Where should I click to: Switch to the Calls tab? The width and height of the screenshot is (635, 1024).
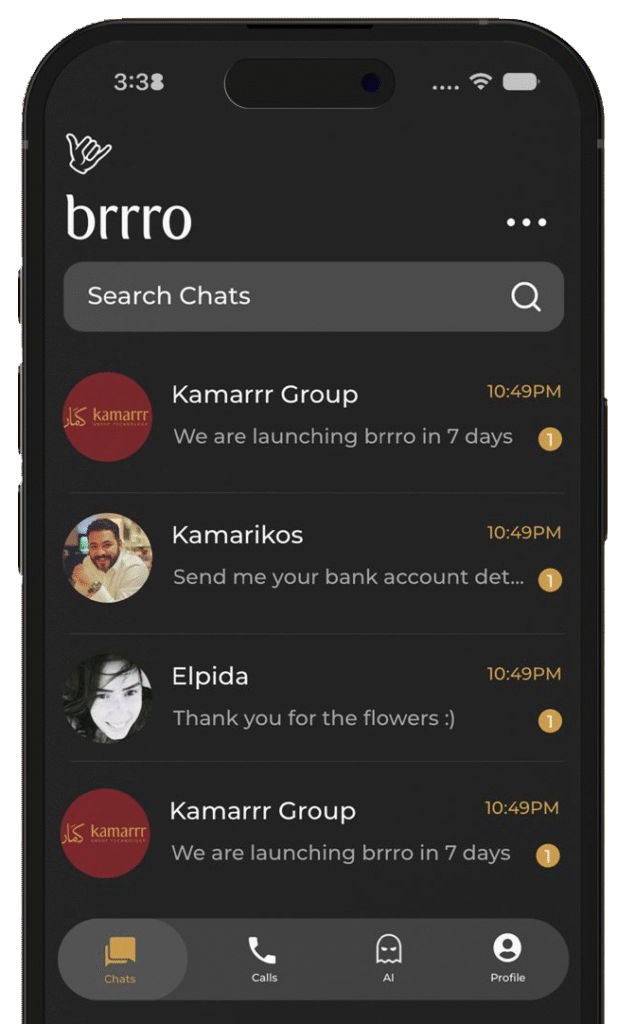point(263,960)
